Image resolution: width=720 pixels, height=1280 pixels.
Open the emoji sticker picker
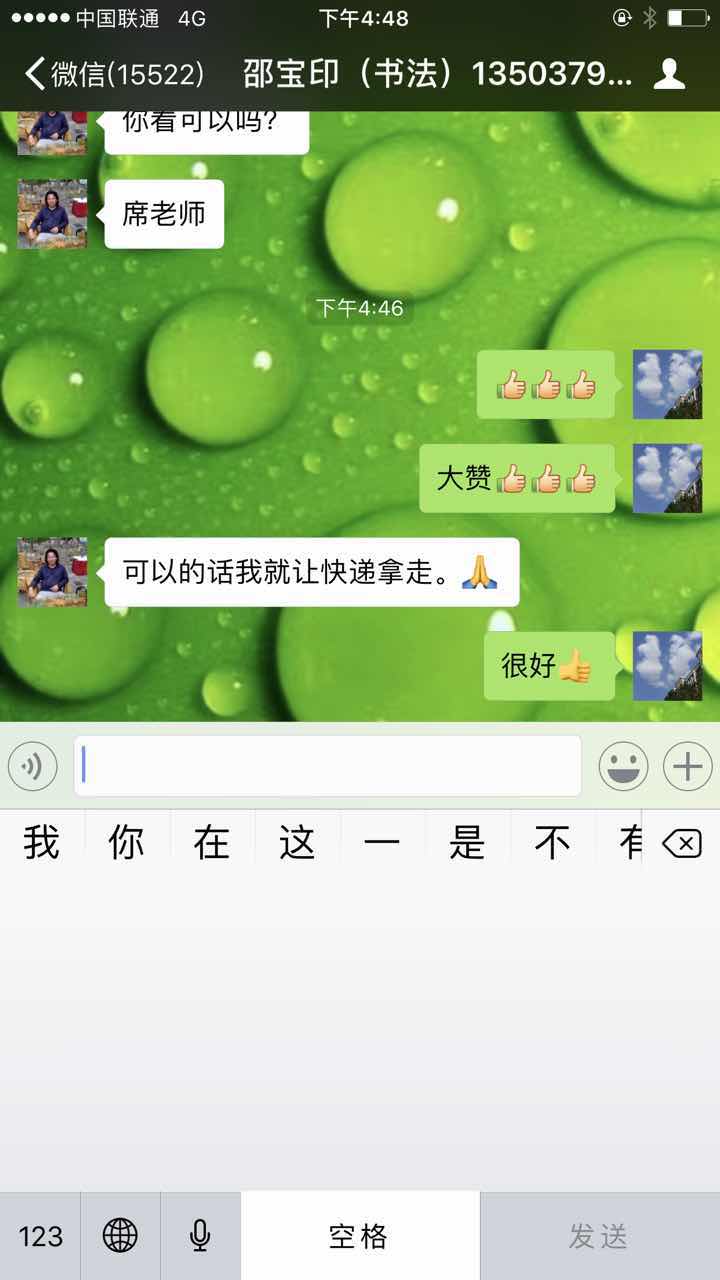pos(623,767)
